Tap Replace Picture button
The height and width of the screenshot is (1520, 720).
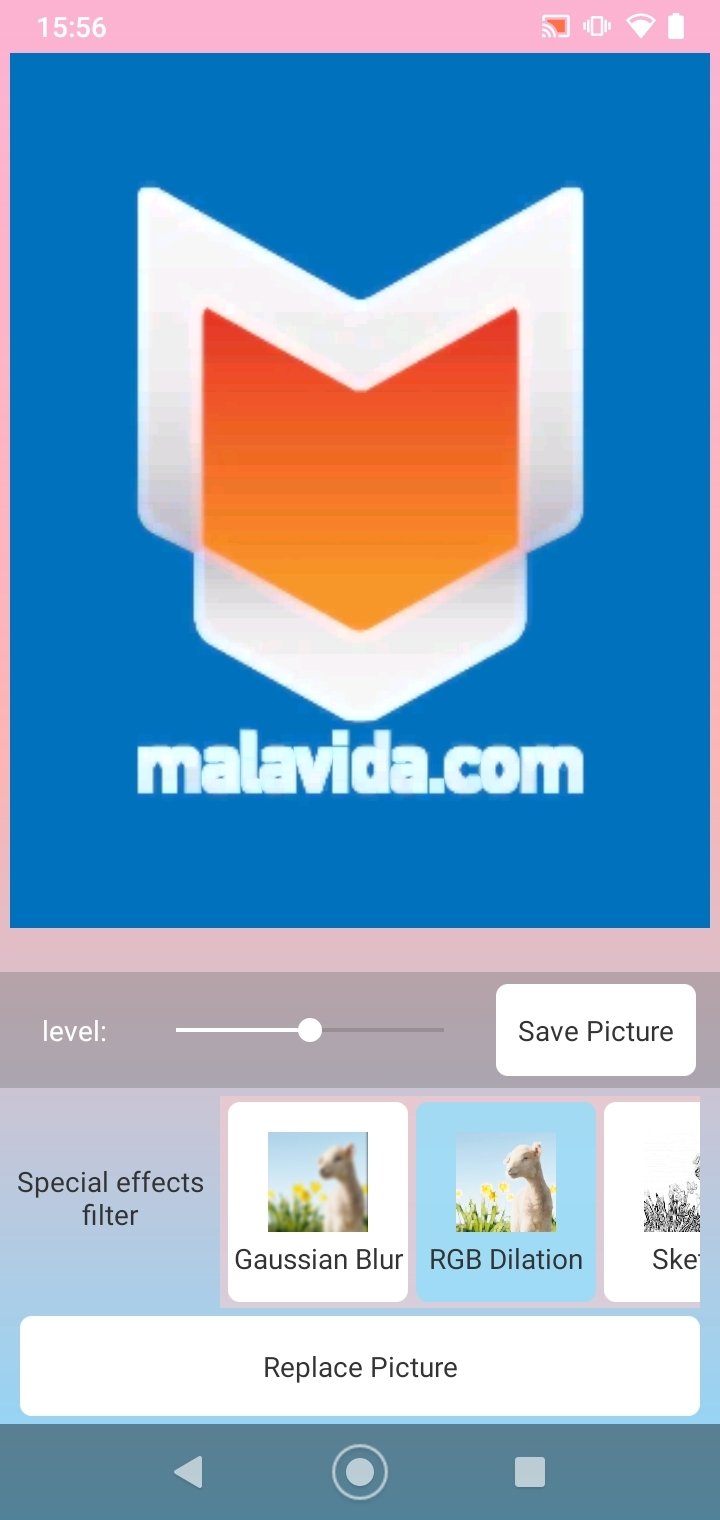(360, 1366)
